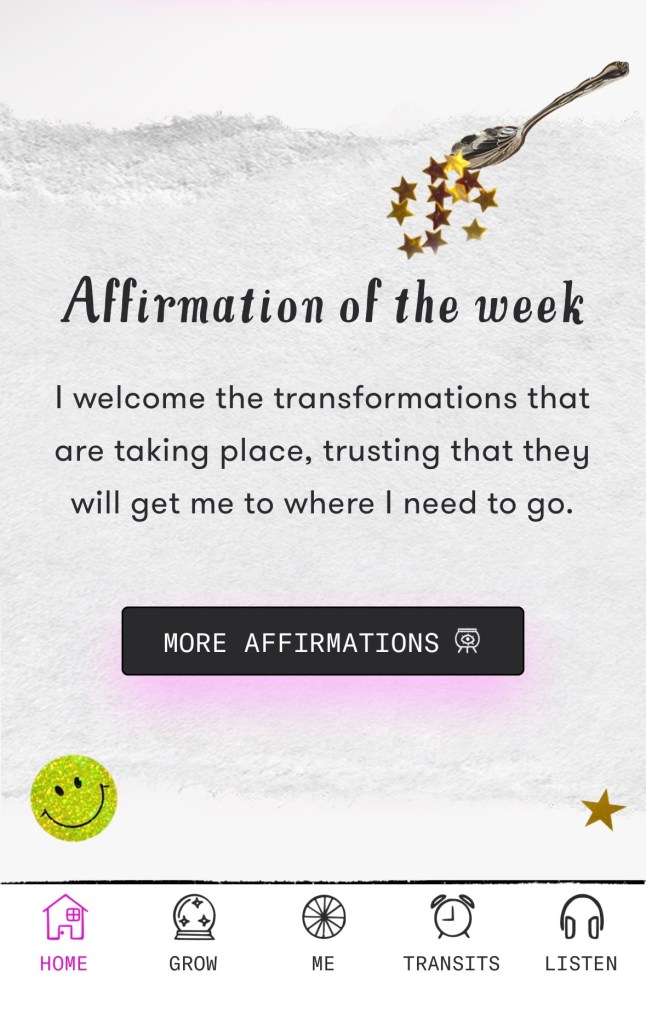
Task: Select the Transits tab
Action: (451, 933)
